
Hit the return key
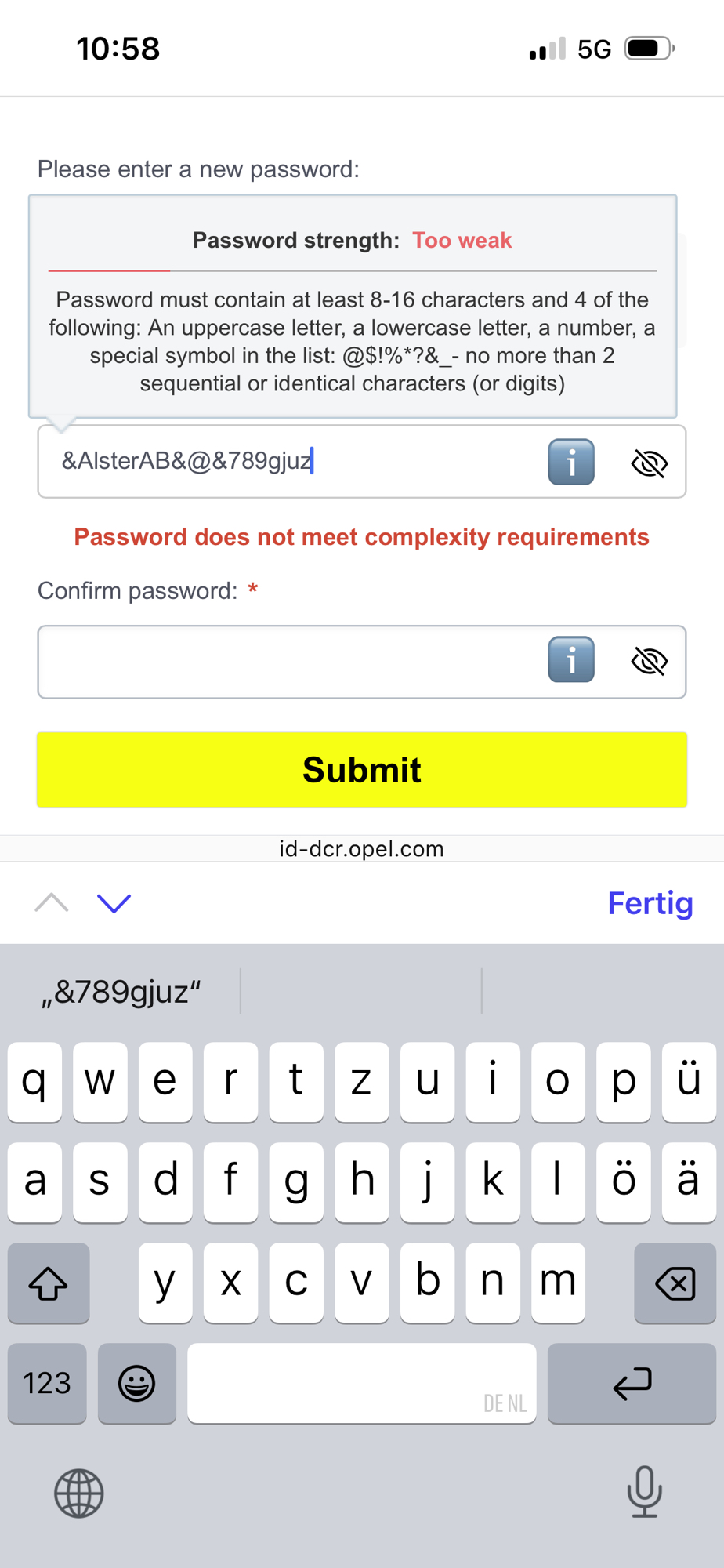click(x=632, y=1383)
